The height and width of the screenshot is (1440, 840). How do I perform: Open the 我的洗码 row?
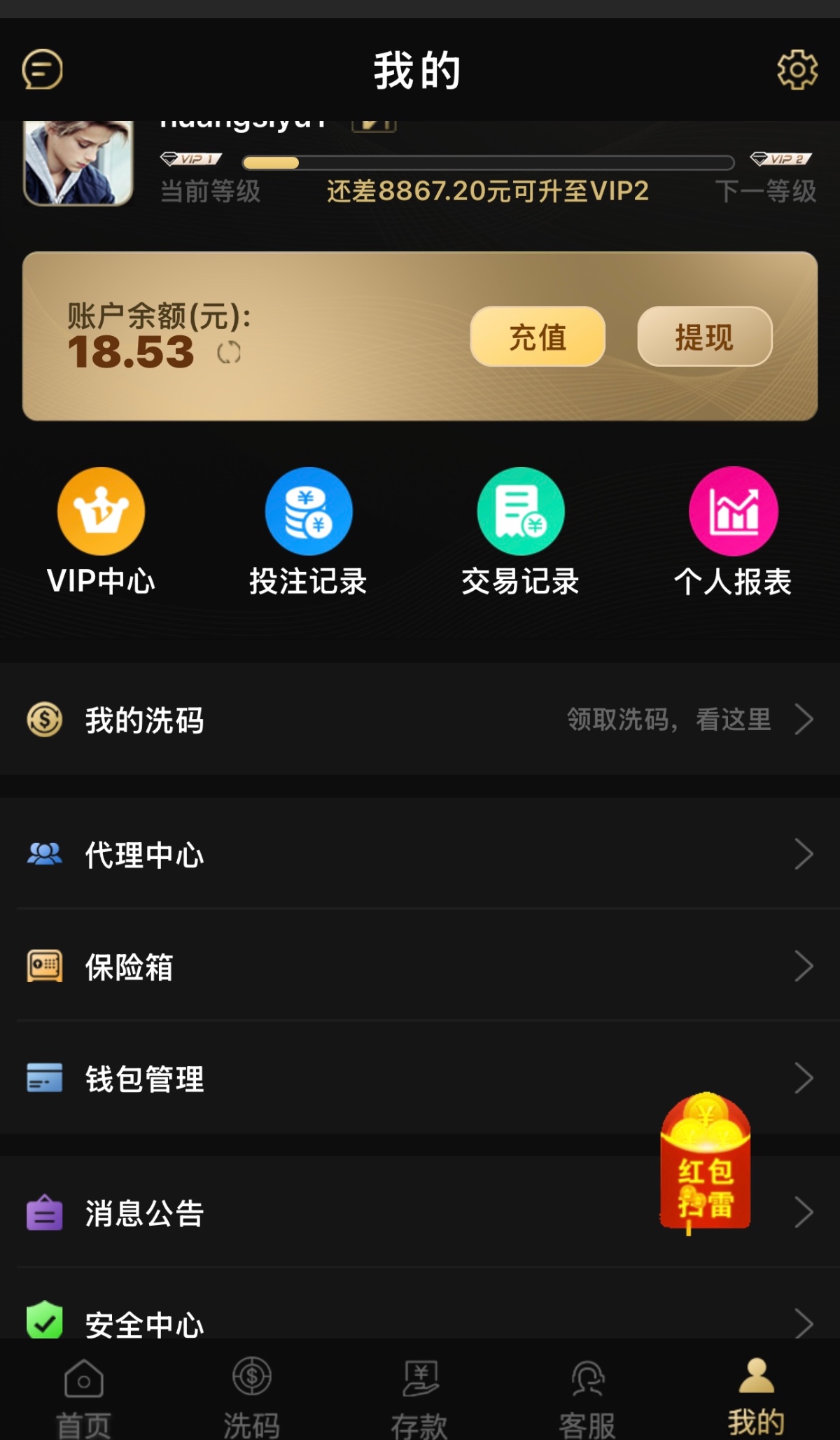[x=420, y=720]
